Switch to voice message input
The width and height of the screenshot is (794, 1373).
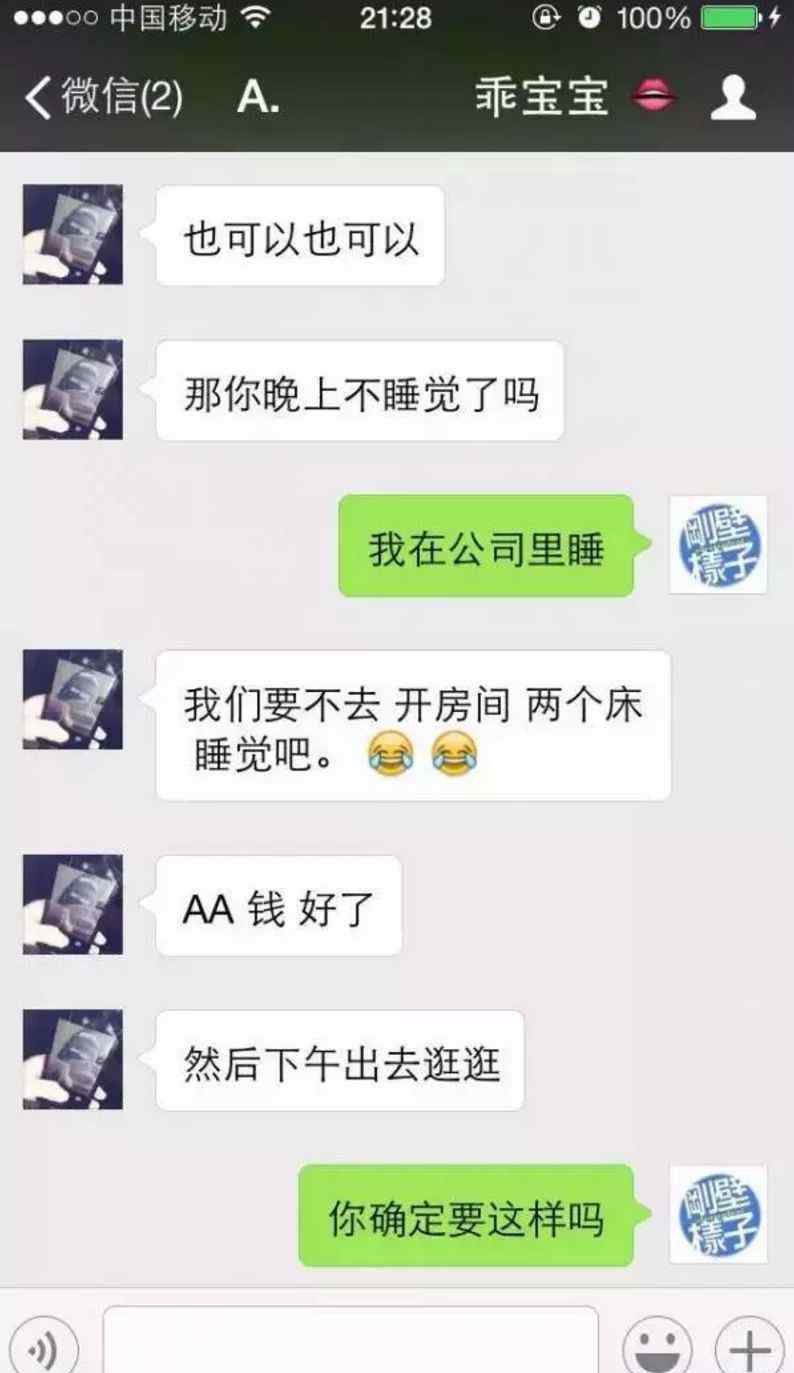click(x=42, y=1345)
